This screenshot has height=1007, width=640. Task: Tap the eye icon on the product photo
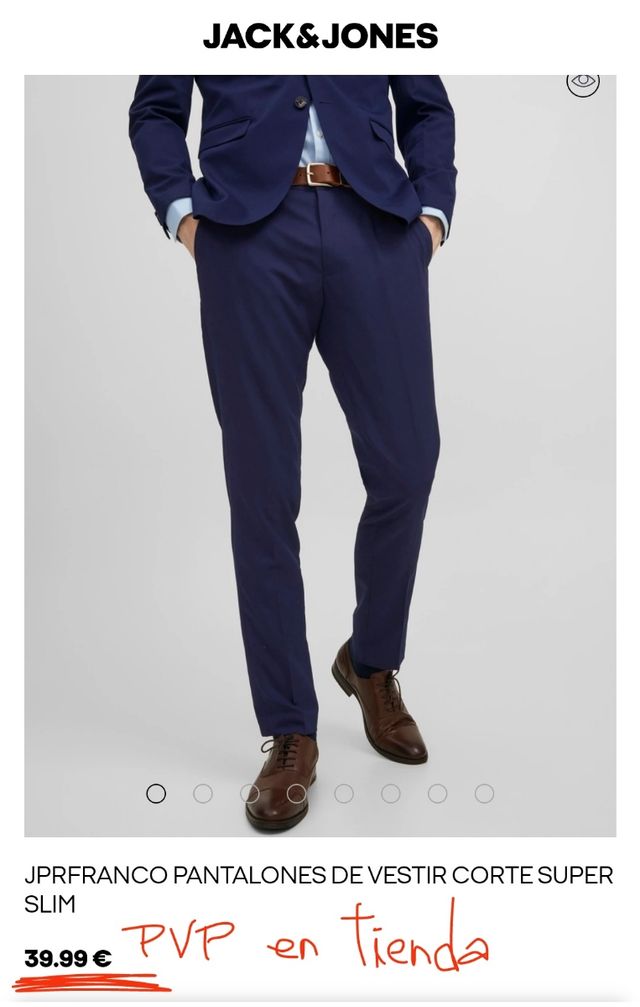(583, 81)
